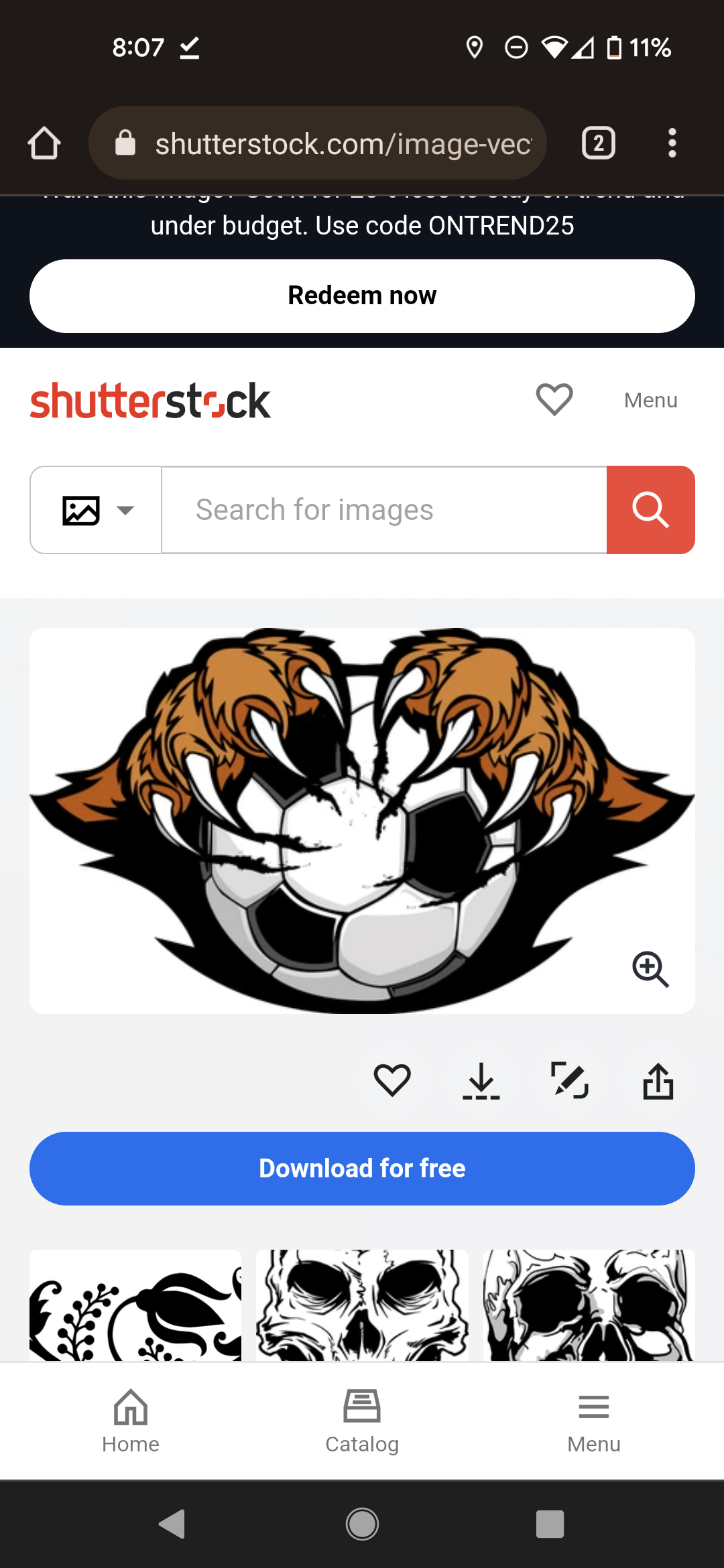Open the image edit tool icon
The width and height of the screenshot is (724, 1568).
(x=570, y=1080)
